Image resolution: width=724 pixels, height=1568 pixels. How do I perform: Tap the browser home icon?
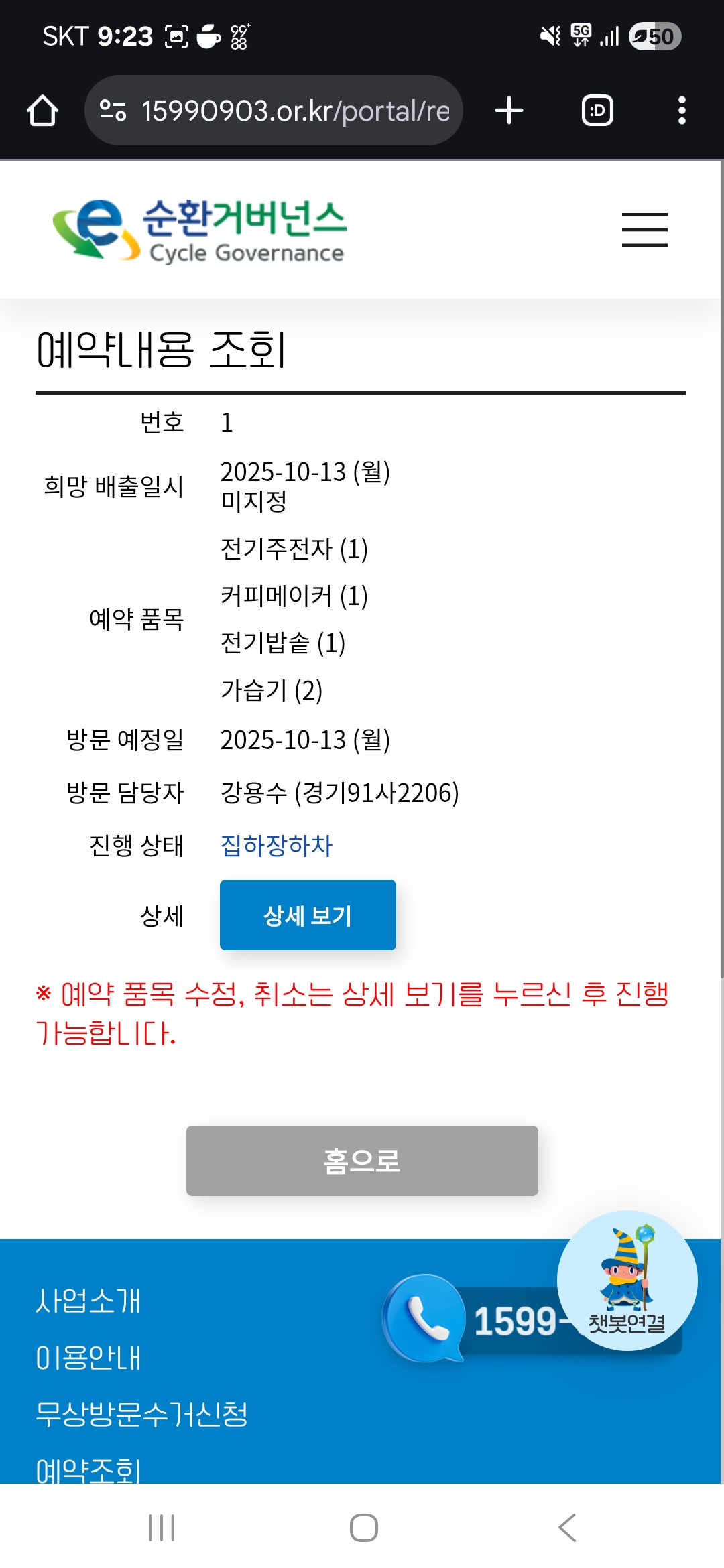42,111
